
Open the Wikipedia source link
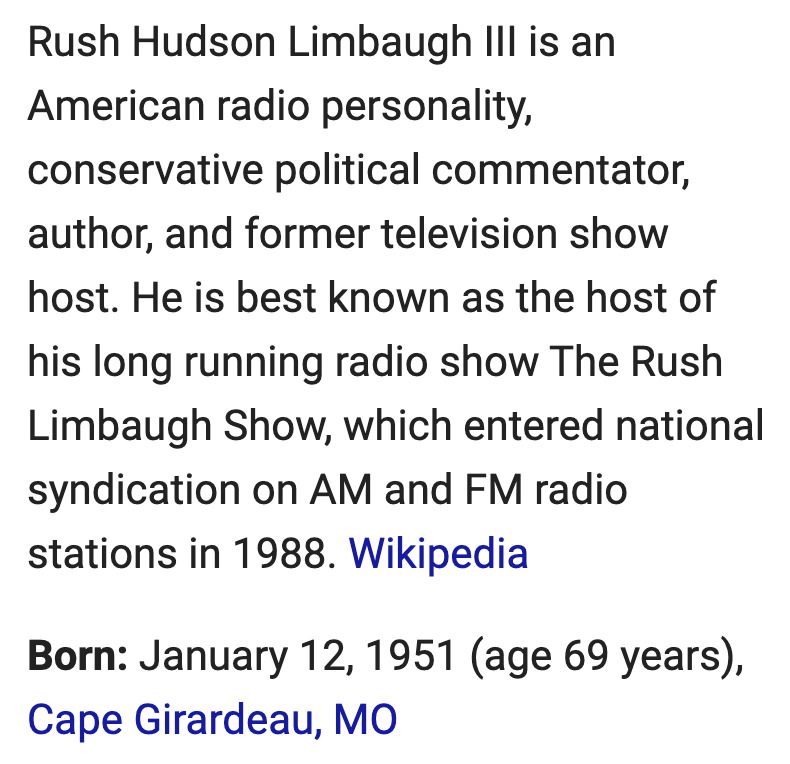click(437, 553)
